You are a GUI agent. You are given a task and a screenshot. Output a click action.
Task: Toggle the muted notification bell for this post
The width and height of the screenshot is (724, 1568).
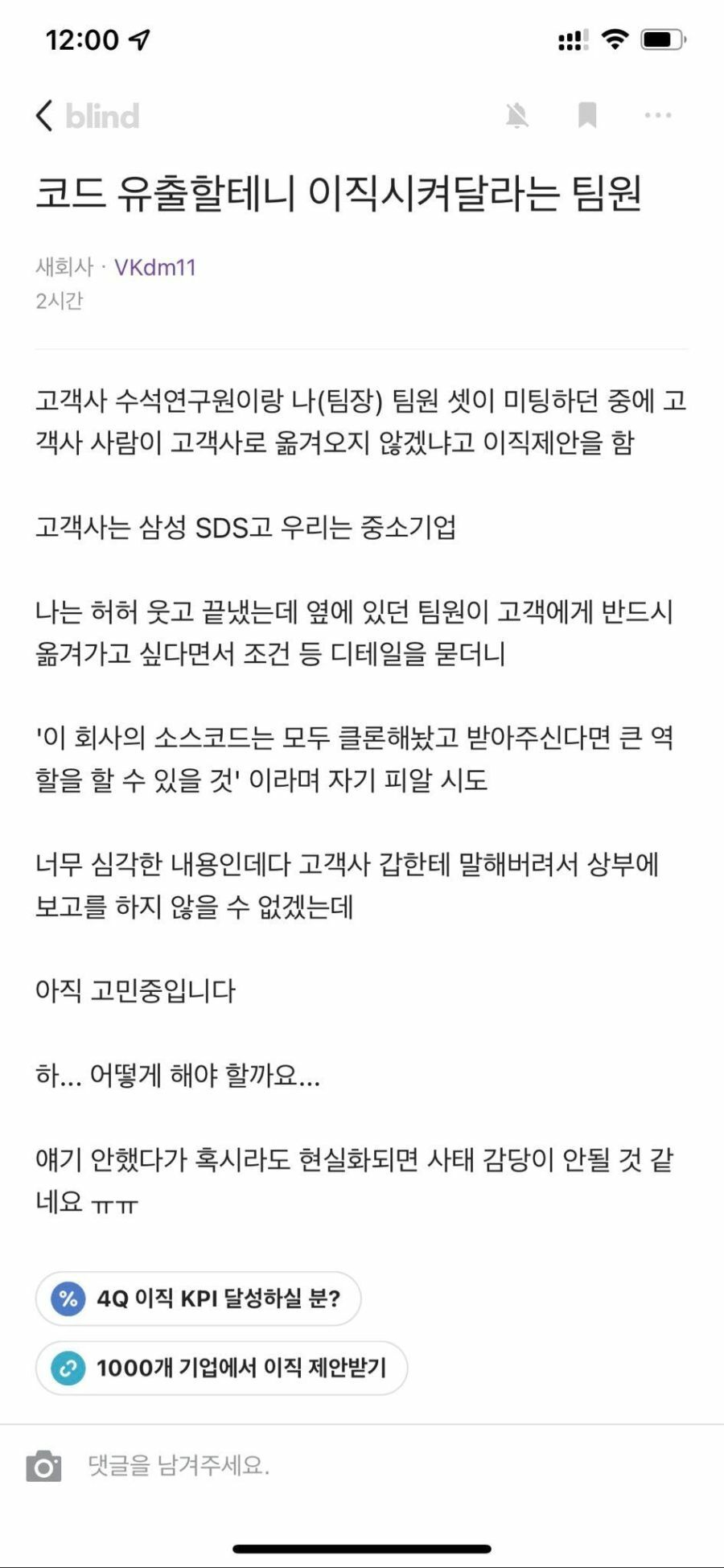pos(517,116)
